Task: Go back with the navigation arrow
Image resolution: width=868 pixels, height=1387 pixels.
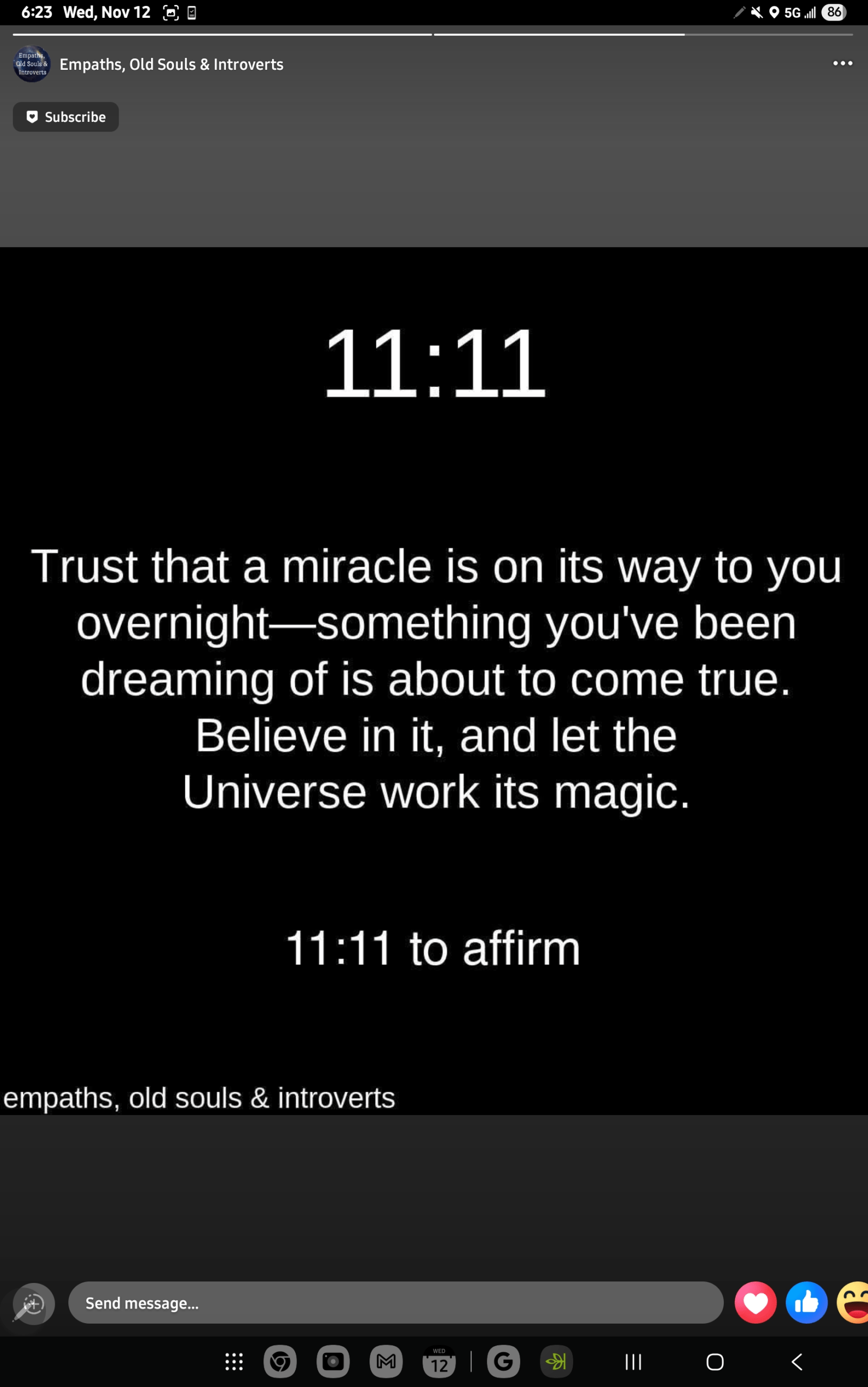Action: (797, 1362)
